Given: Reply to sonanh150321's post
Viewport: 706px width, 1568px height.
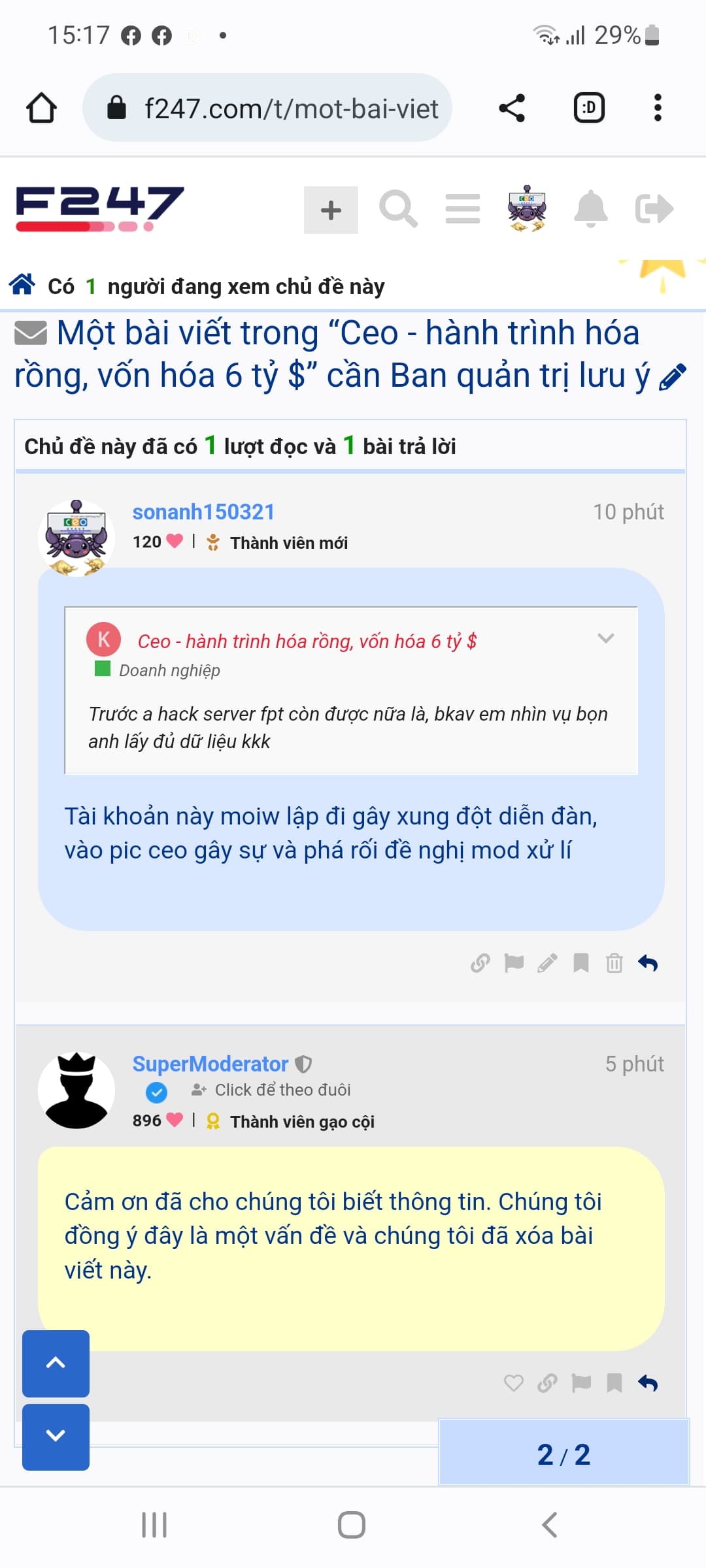Looking at the screenshot, I should [x=648, y=963].
